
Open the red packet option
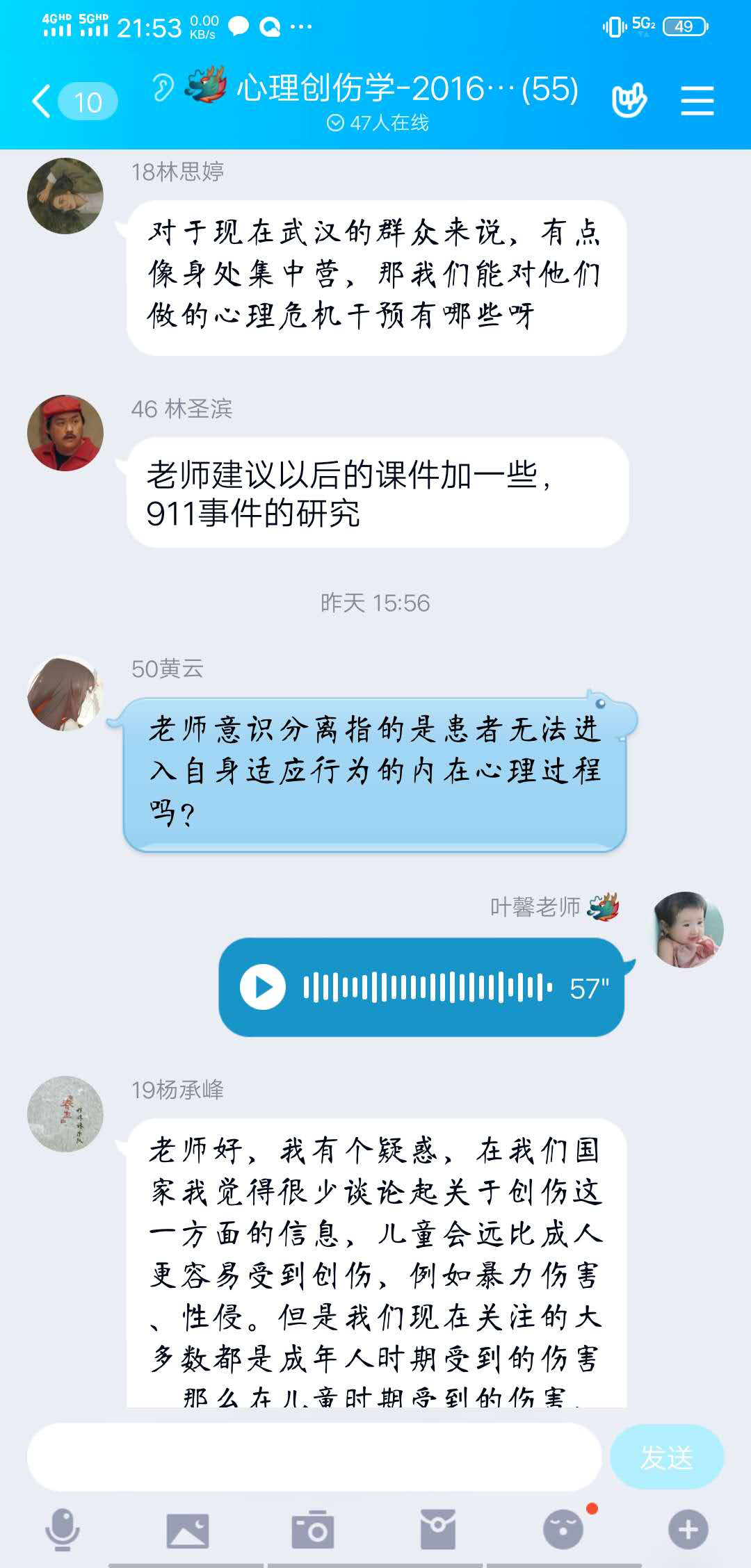[x=438, y=1529]
